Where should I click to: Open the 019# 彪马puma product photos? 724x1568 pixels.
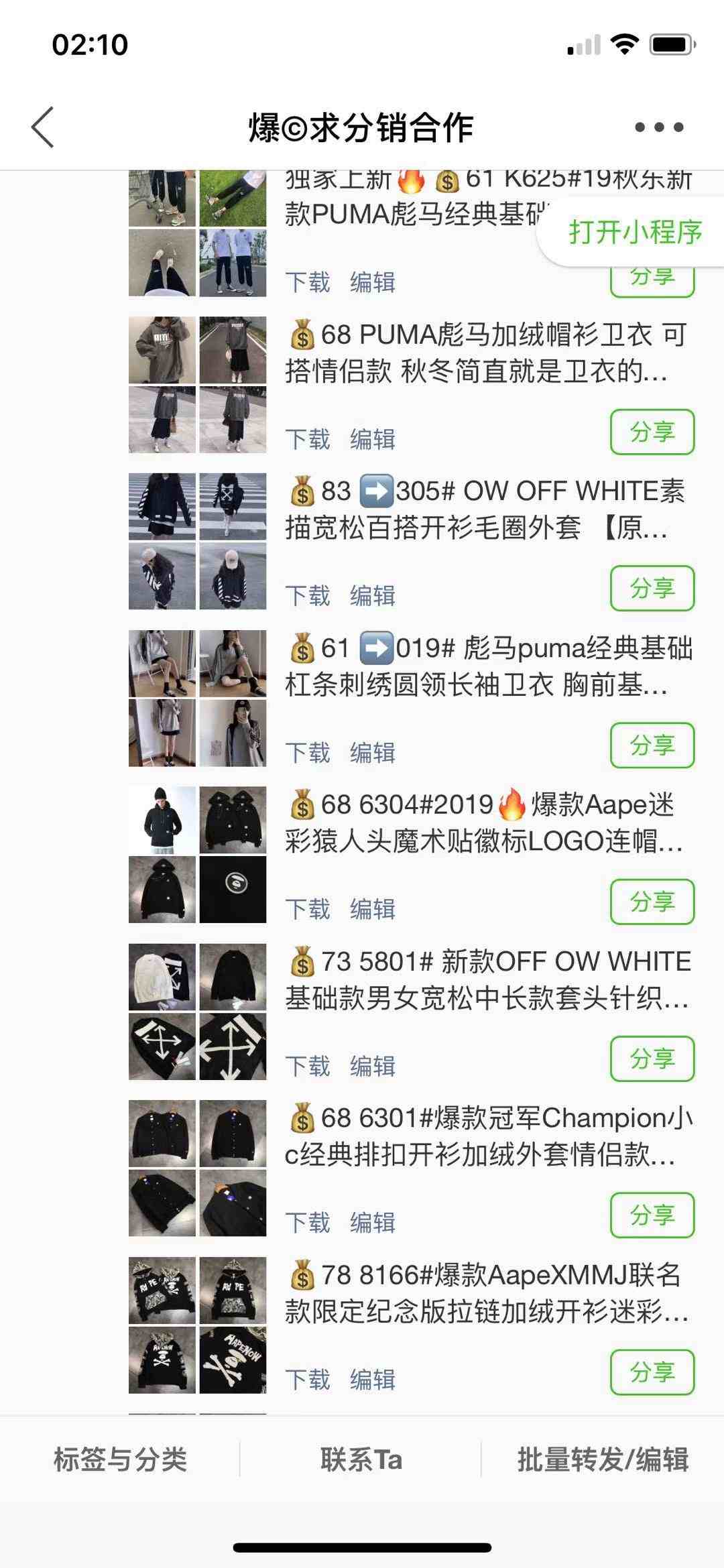[198, 699]
